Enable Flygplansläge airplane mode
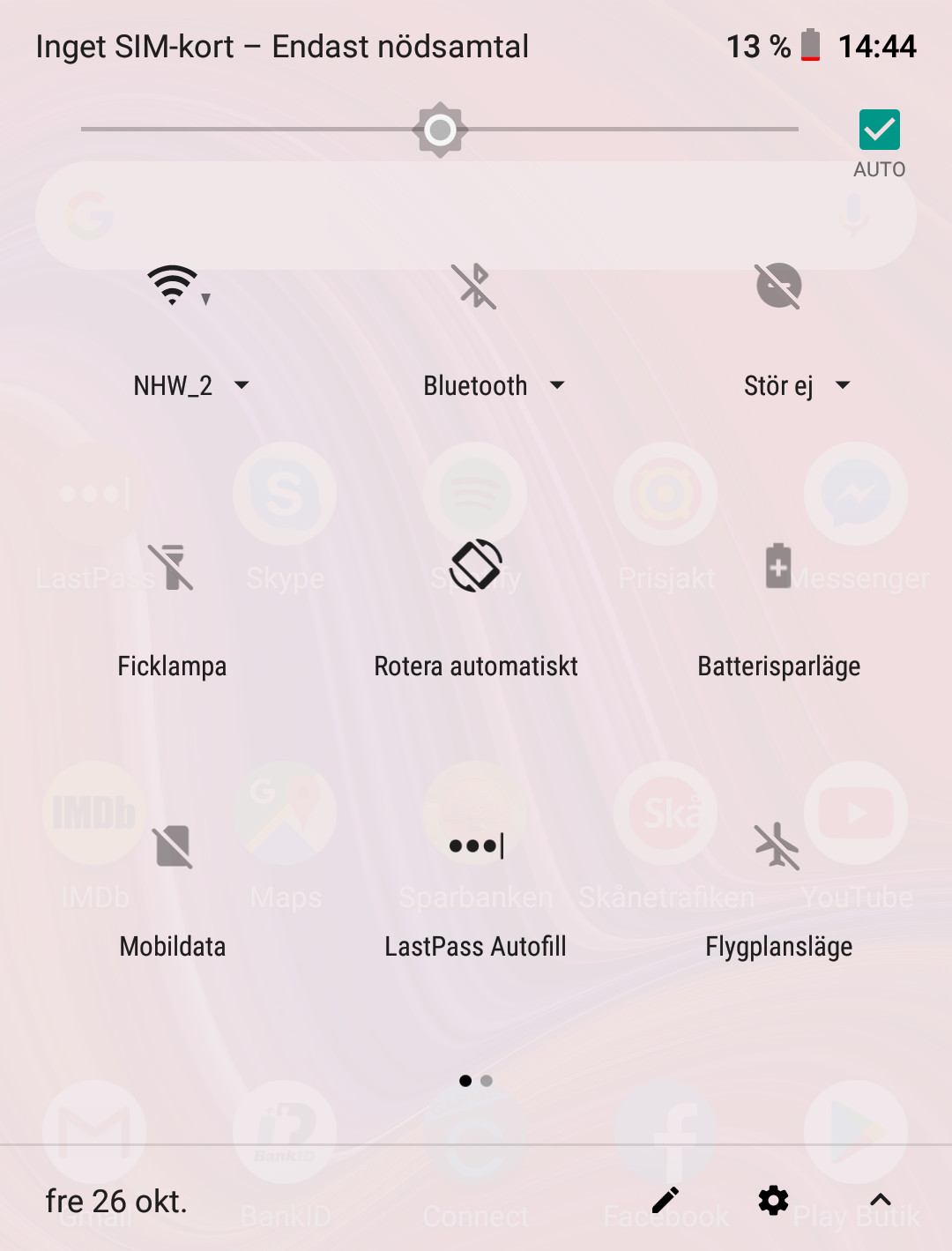The height and width of the screenshot is (1251, 952). click(778, 846)
